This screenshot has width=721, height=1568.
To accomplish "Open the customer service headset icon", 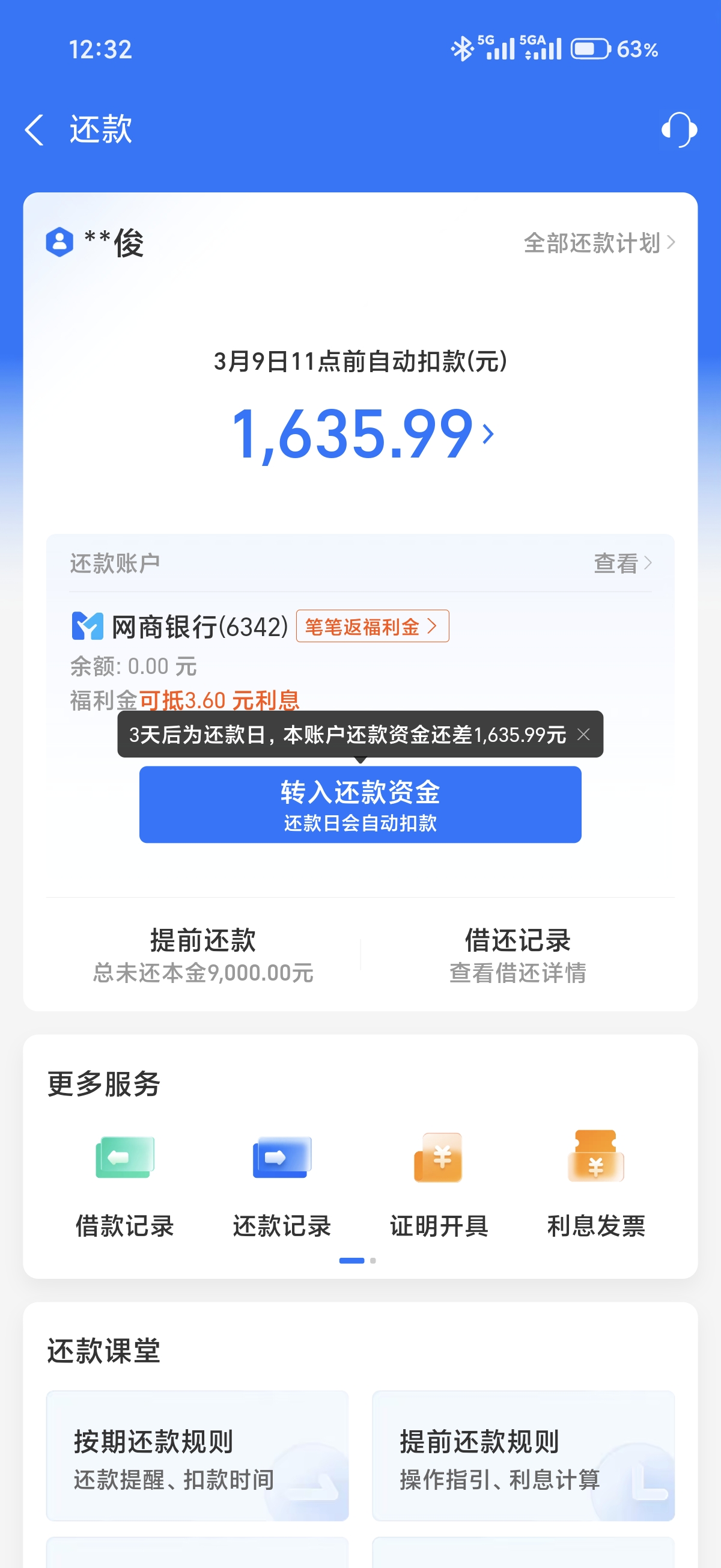I will click(678, 130).
